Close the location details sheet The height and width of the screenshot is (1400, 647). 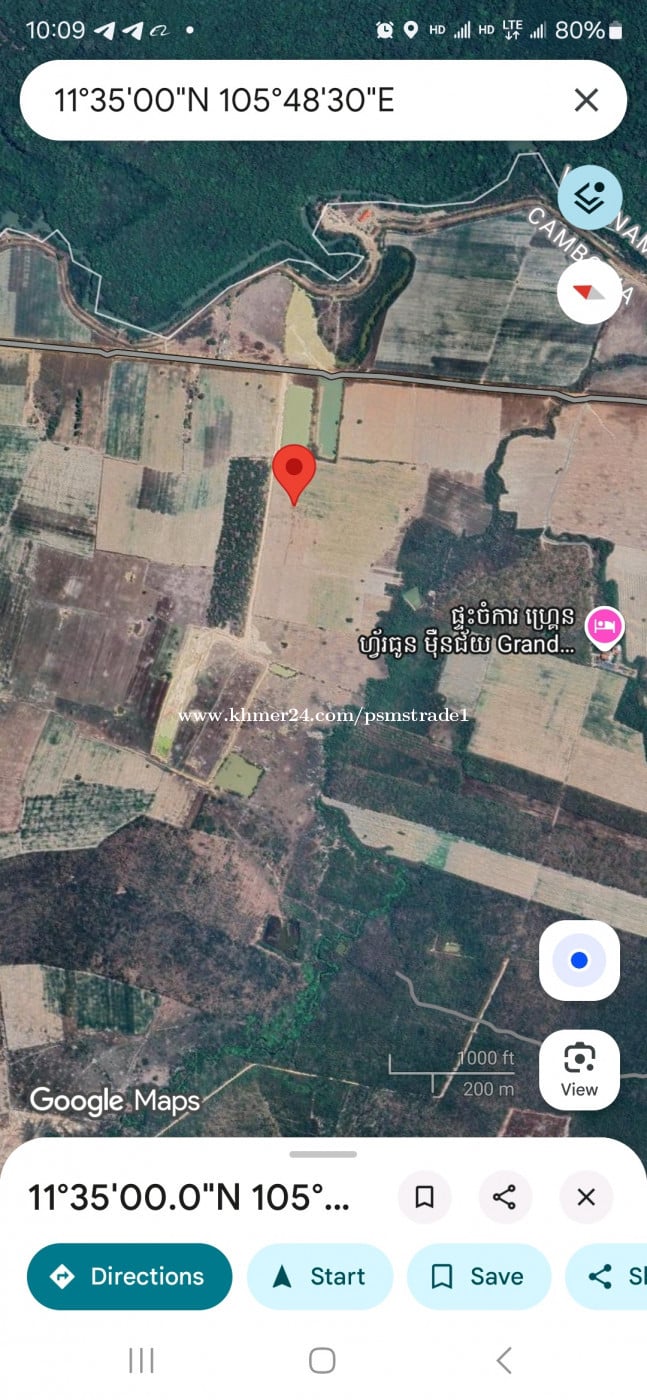click(586, 1197)
